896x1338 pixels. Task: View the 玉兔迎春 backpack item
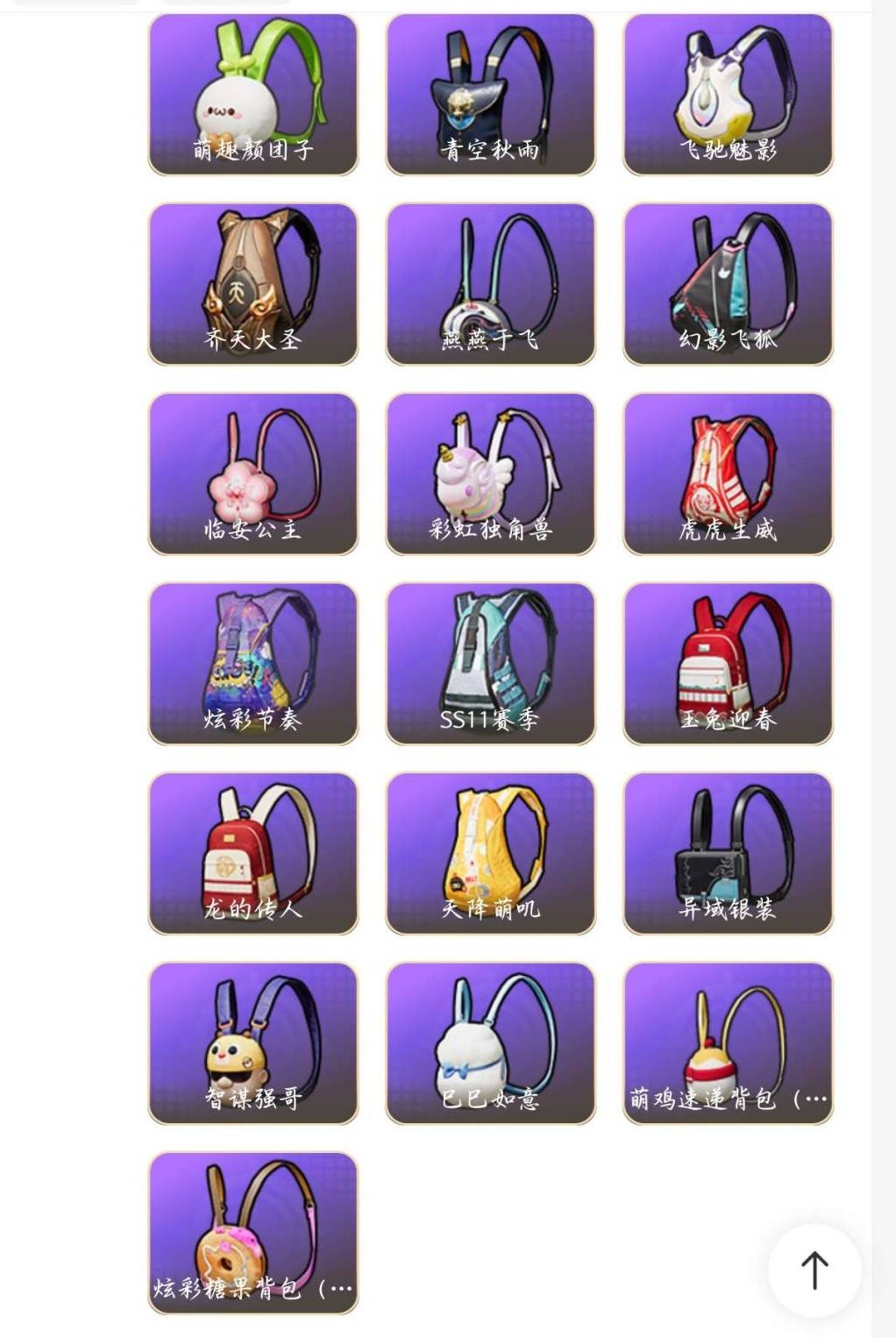pyautogui.click(x=728, y=663)
